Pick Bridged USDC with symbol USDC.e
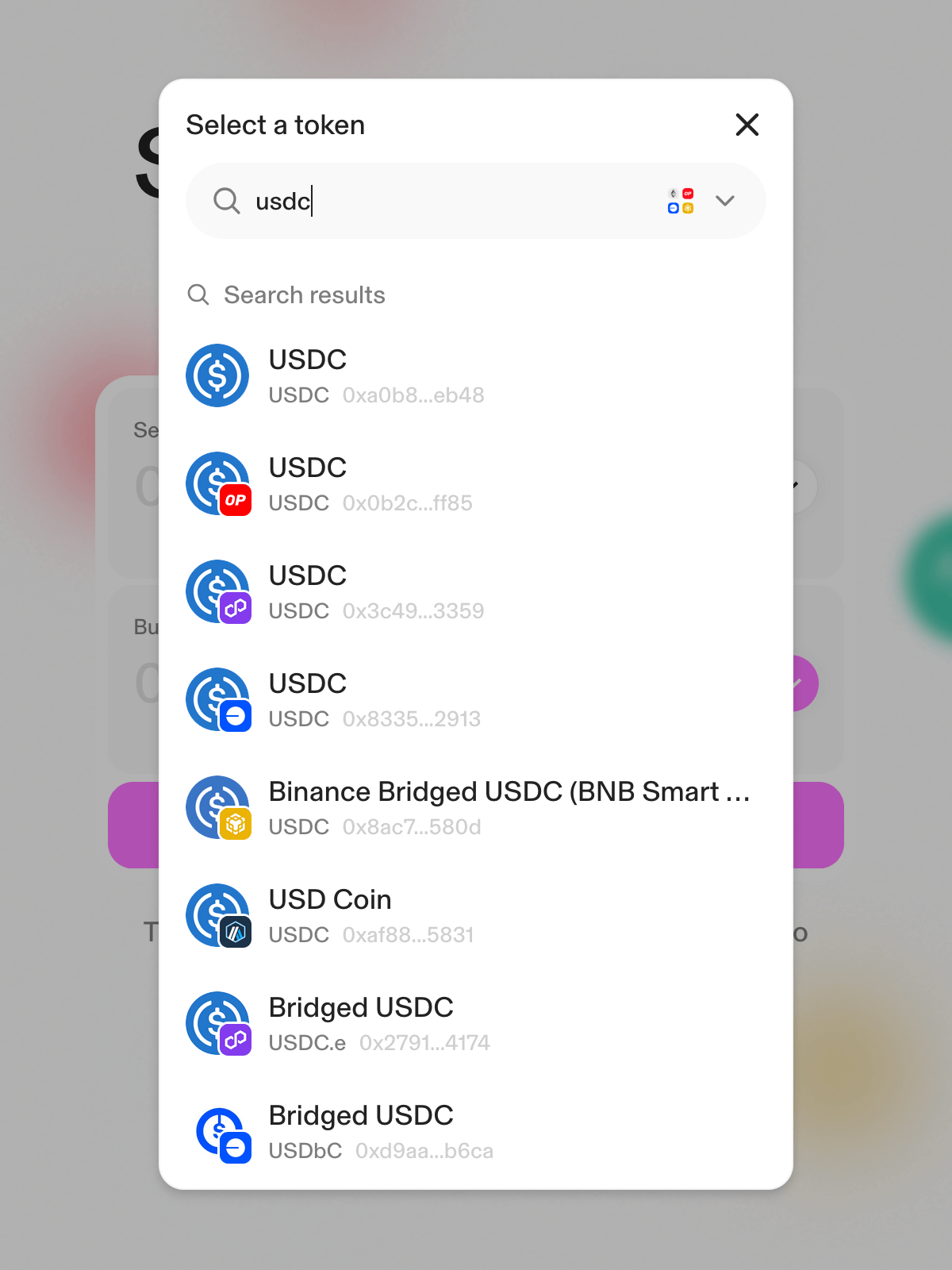The height and width of the screenshot is (1270, 952). pyautogui.click(x=474, y=1023)
